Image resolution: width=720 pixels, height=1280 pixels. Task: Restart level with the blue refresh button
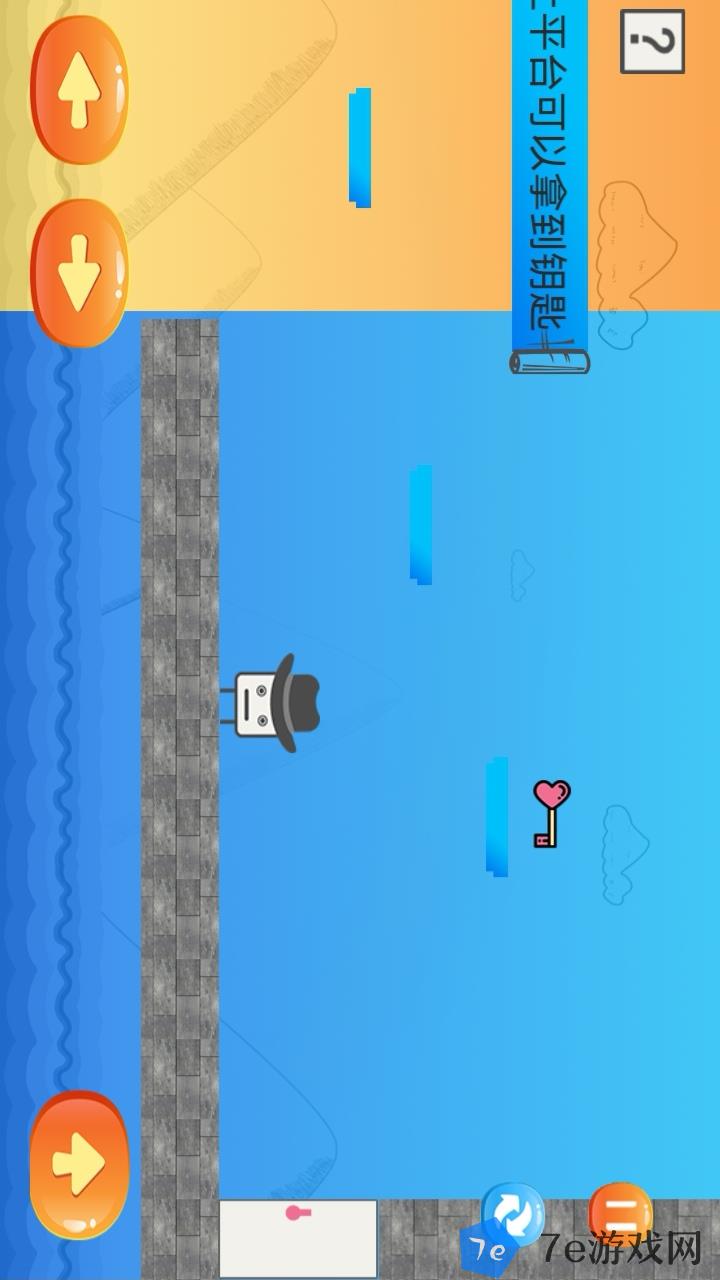point(513,1212)
